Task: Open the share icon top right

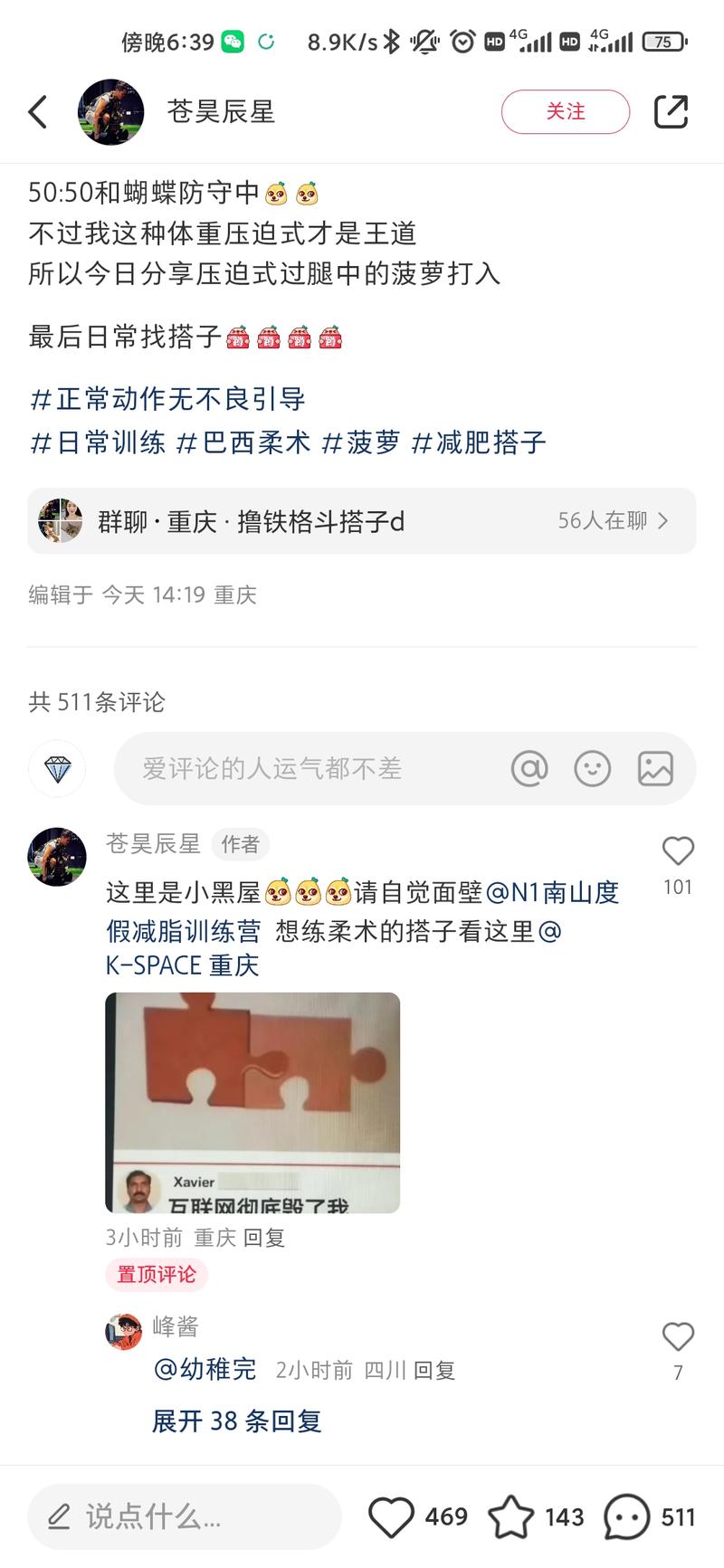Action: (673, 111)
